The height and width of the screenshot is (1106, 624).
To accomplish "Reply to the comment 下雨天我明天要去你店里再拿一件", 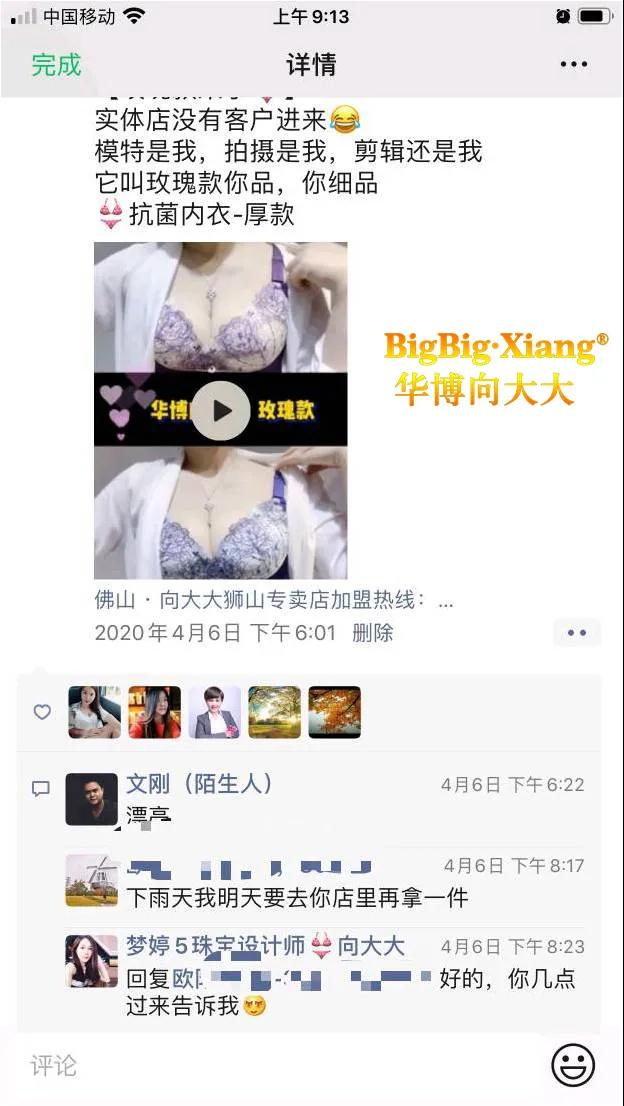I will point(298,898).
